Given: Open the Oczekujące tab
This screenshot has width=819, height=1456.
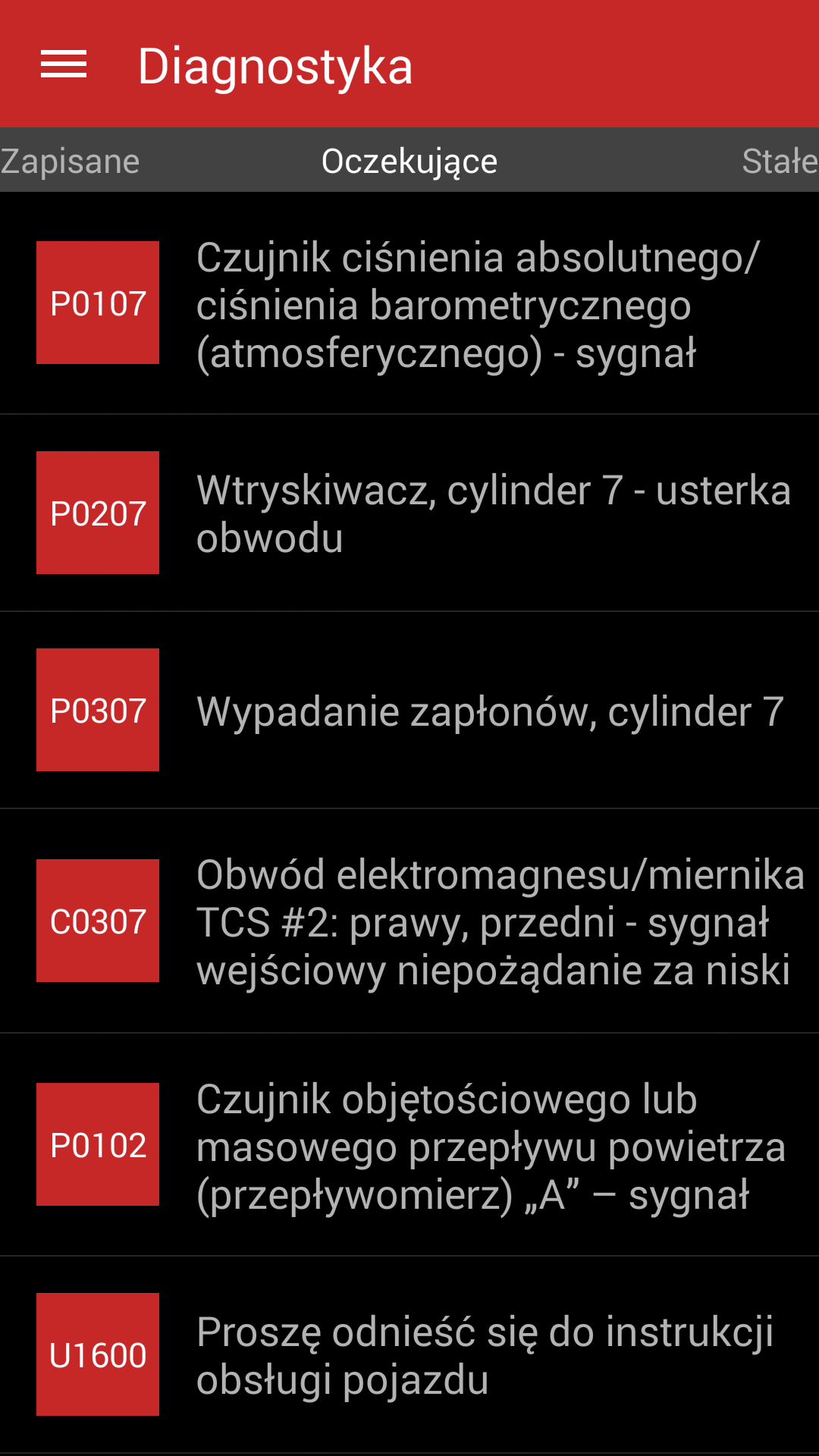Looking at the screenshot, I should 409,160.
